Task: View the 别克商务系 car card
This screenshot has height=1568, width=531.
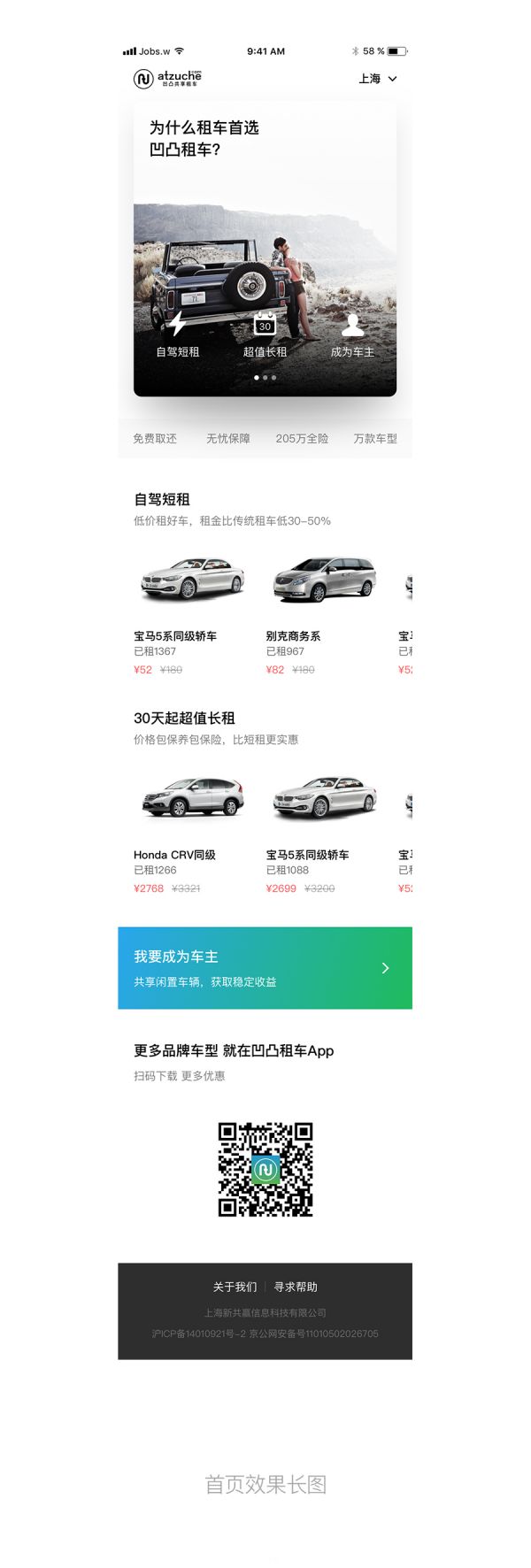Action: click(322, 611)
